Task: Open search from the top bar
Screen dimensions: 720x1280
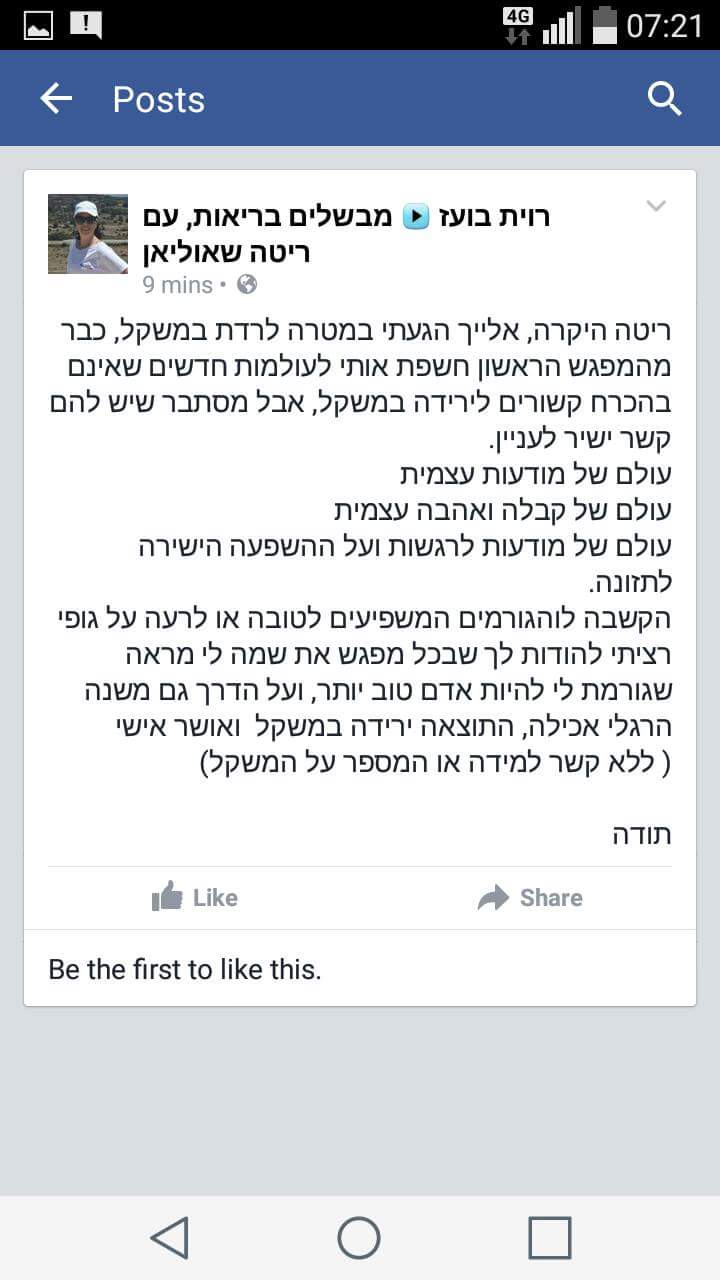Action: point(664,98)
